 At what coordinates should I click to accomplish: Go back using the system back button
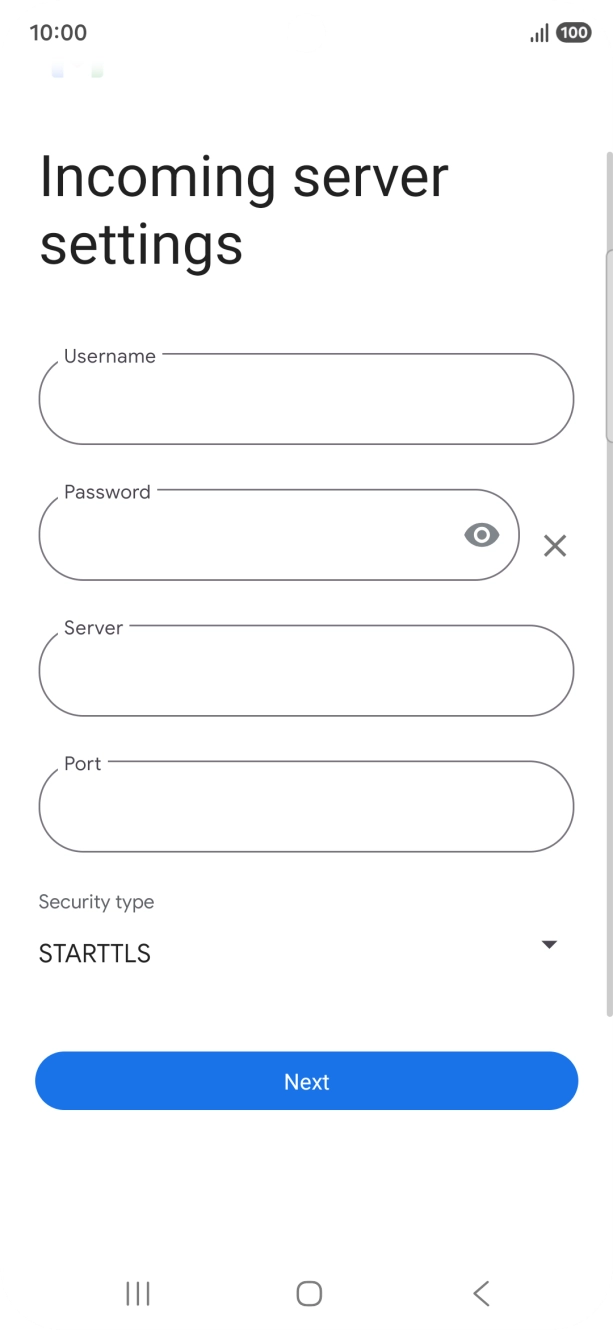click(481, 1293)
